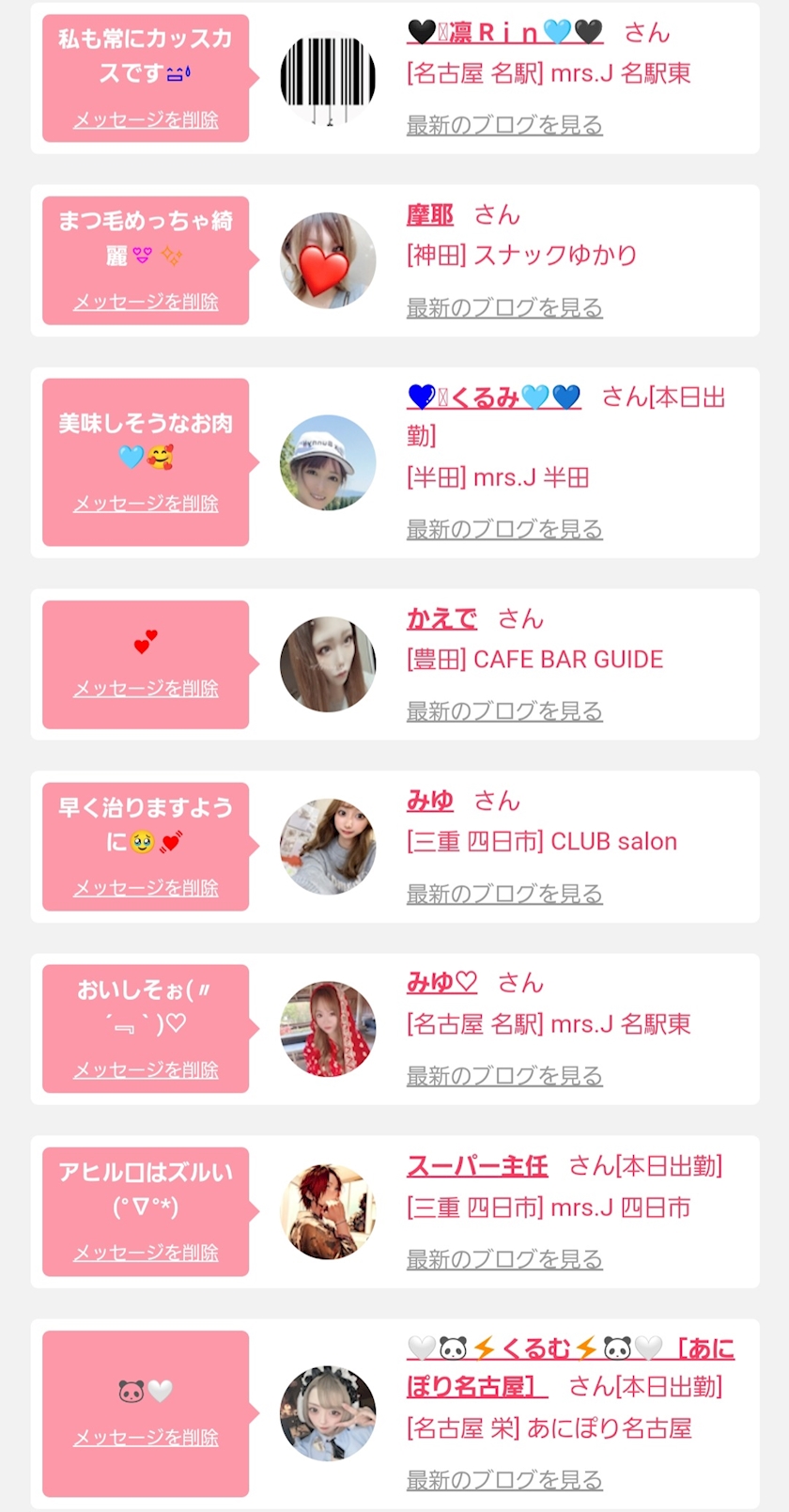The image size is (789, 1512).
Task: Delete the message アヒル口はズルい
Action: click(x=146, y=1253)
